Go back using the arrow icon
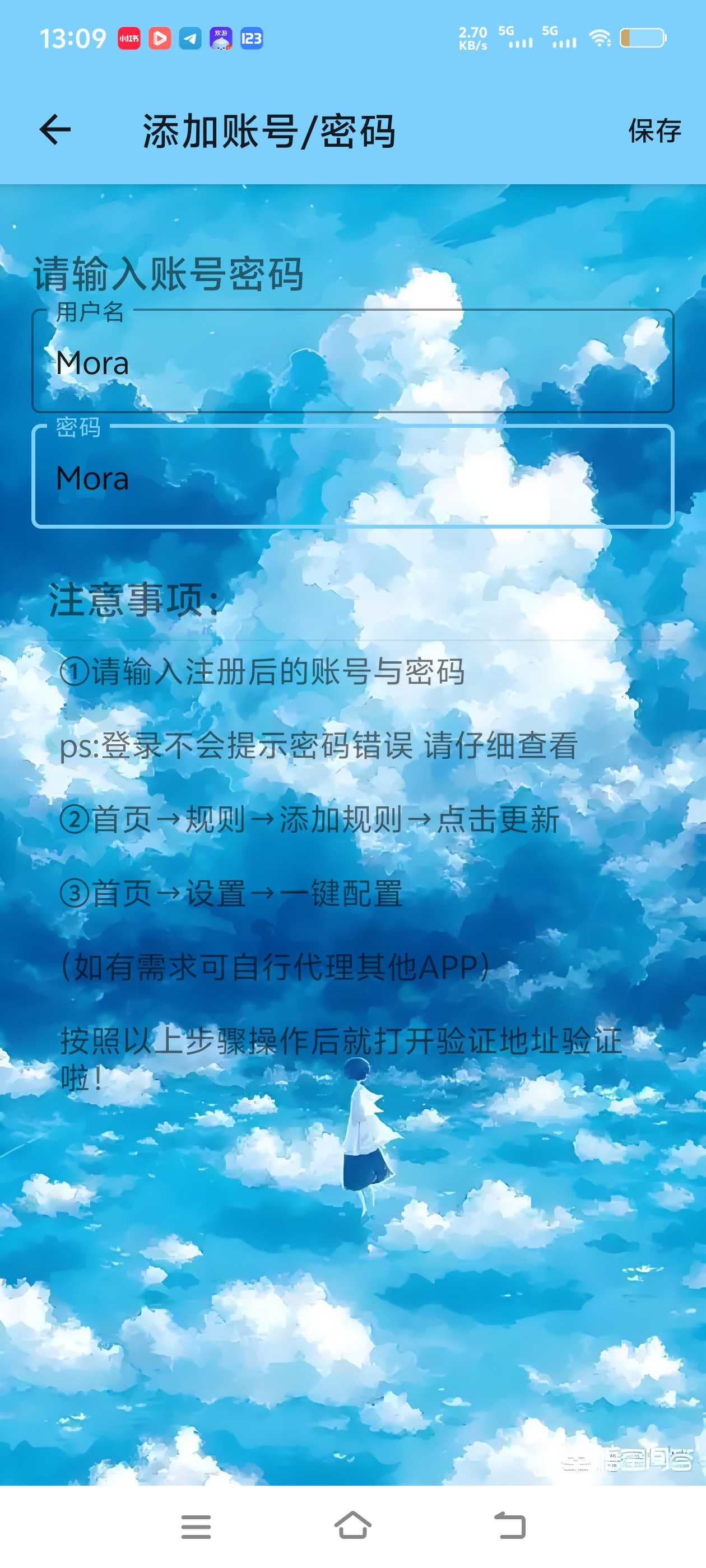 point(55,130)
